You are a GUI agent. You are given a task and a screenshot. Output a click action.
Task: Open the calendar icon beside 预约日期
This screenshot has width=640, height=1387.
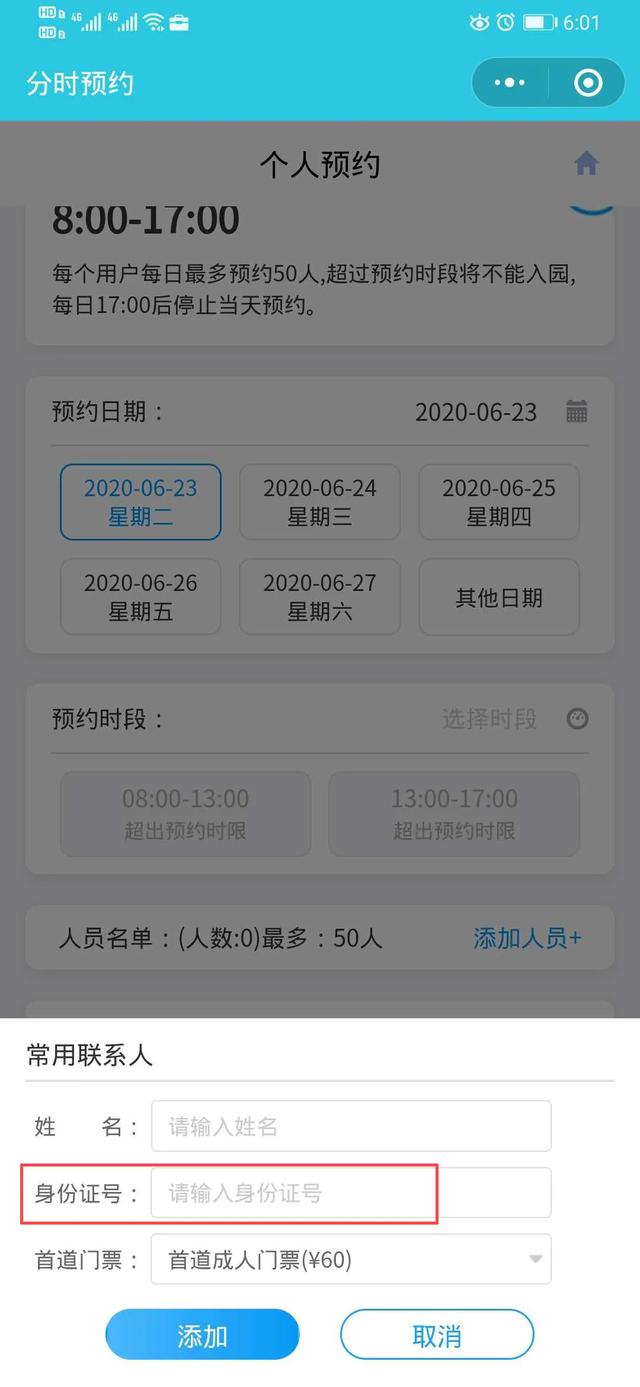pyautogui.click(x=577, y=411)
